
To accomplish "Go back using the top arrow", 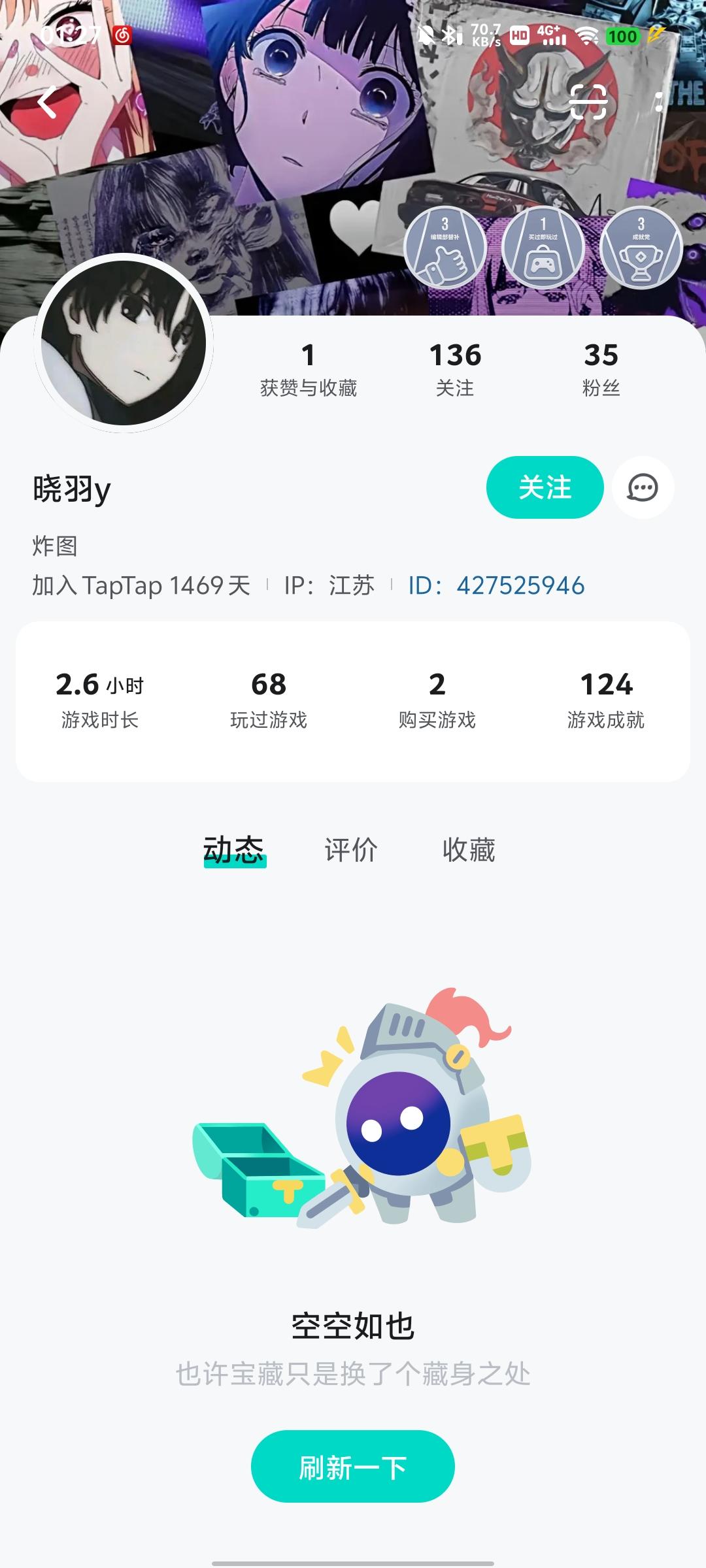I will pyautogui.click(x=47, y=103).
